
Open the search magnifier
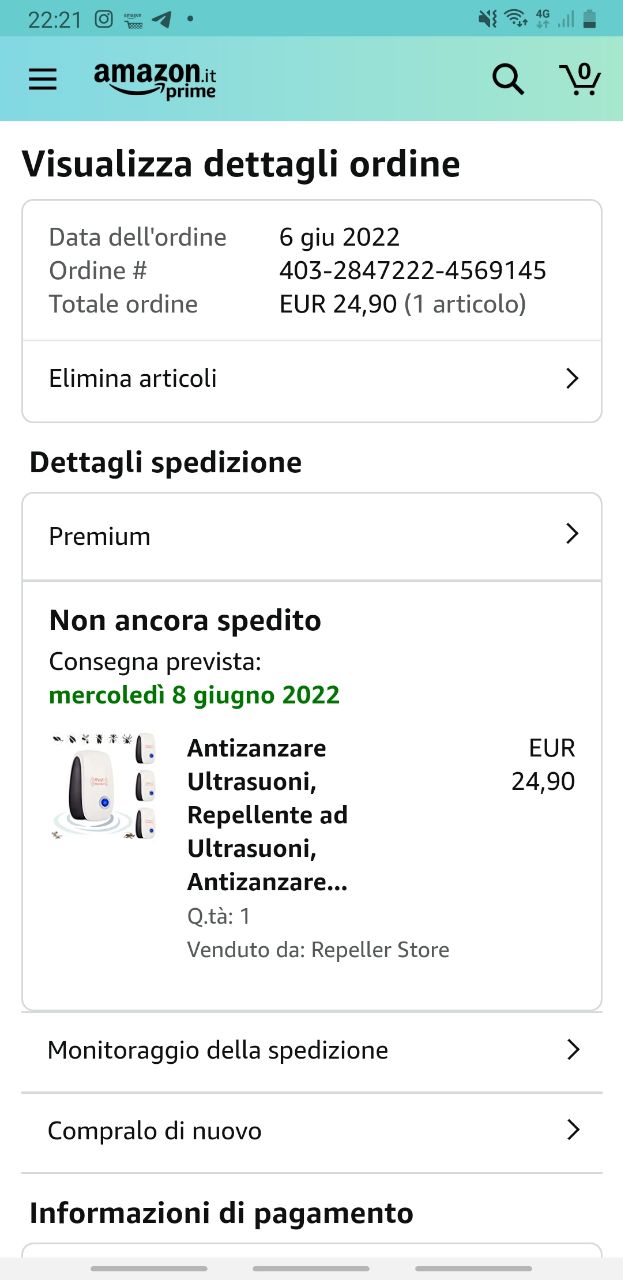[x=508, y=79]
